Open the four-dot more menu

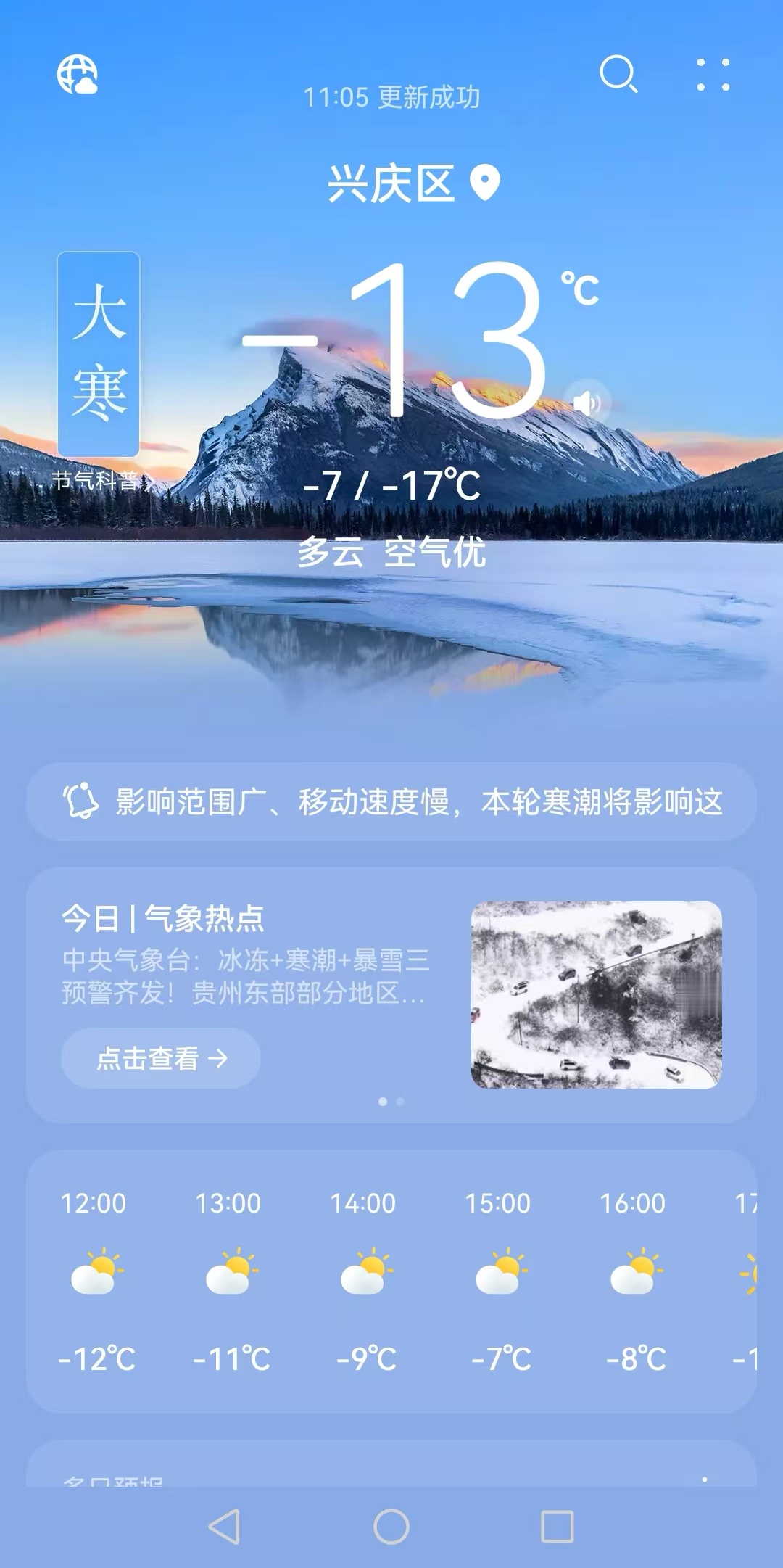(x=713, y=75)
